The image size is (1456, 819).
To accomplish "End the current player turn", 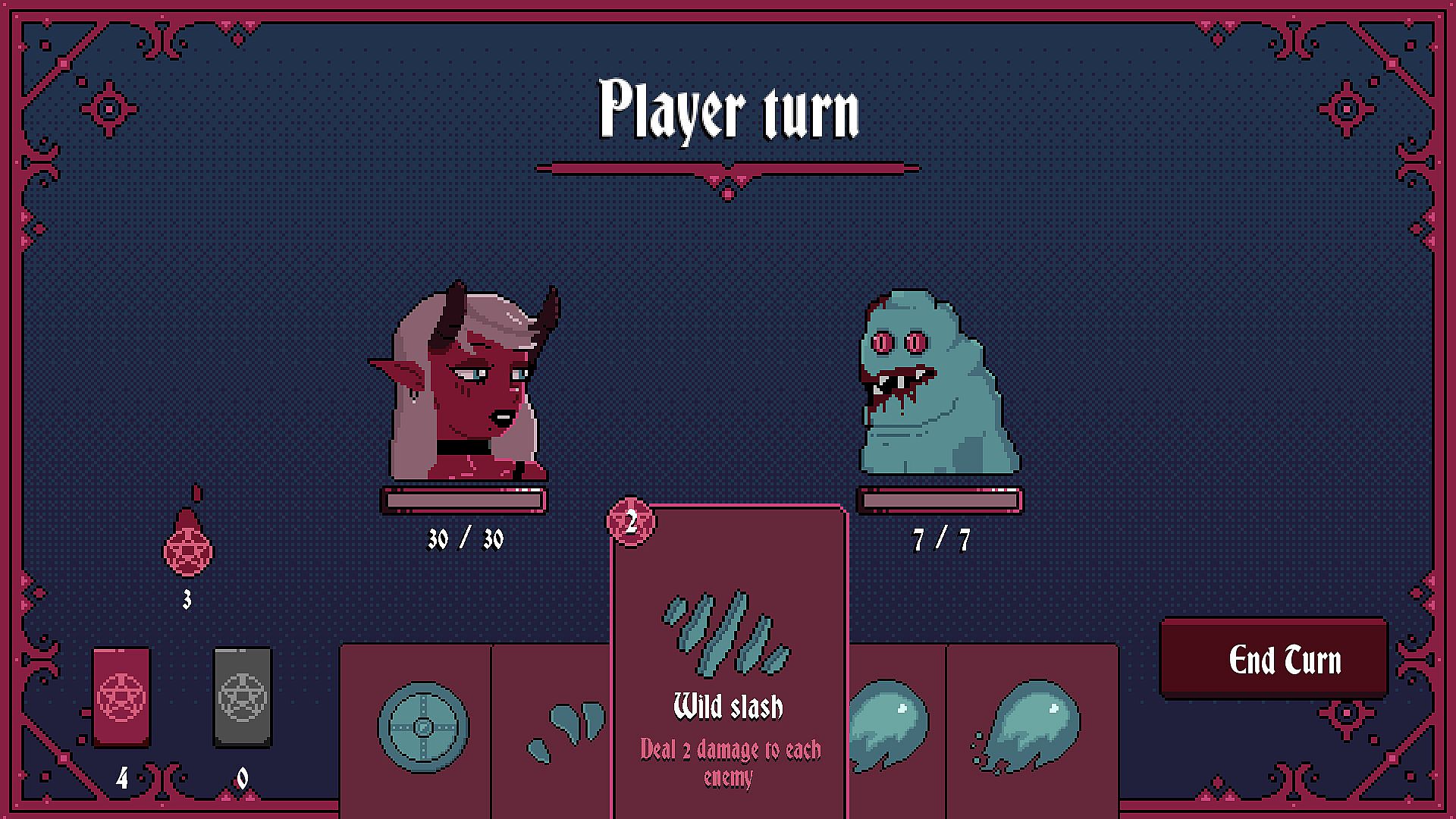I will pos(1274,658).
